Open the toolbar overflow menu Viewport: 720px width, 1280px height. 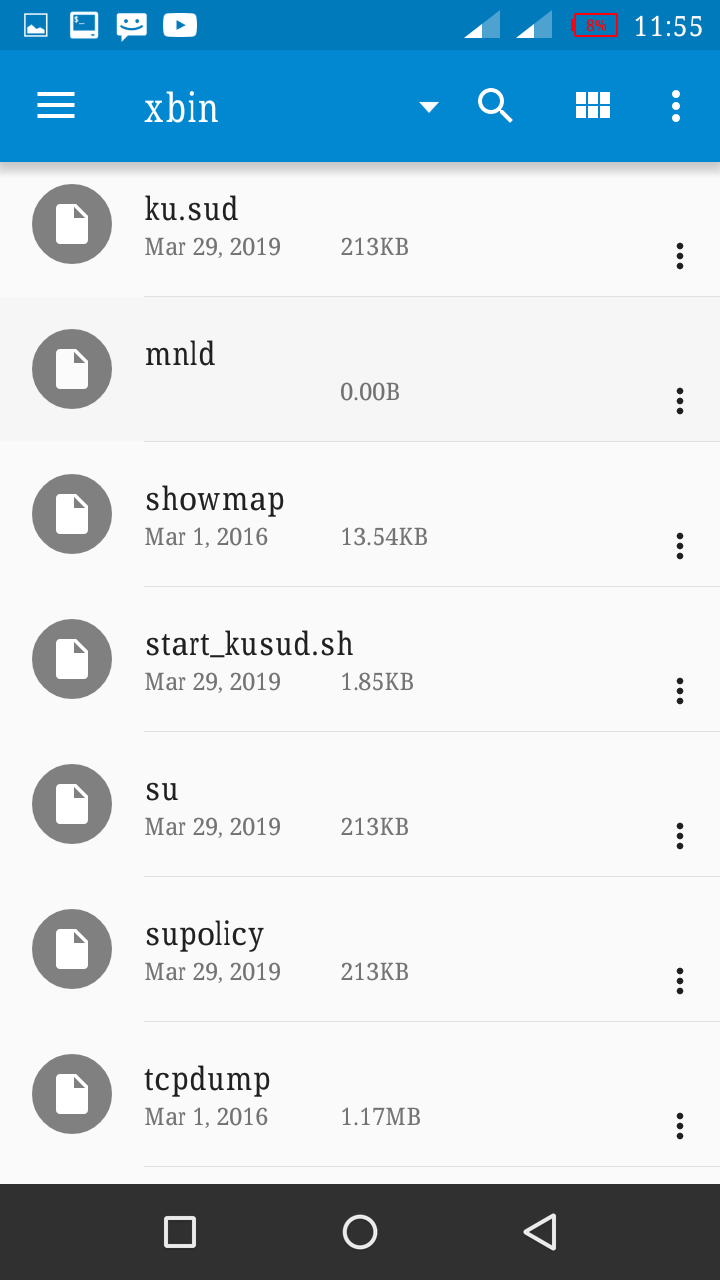point(676,106)
